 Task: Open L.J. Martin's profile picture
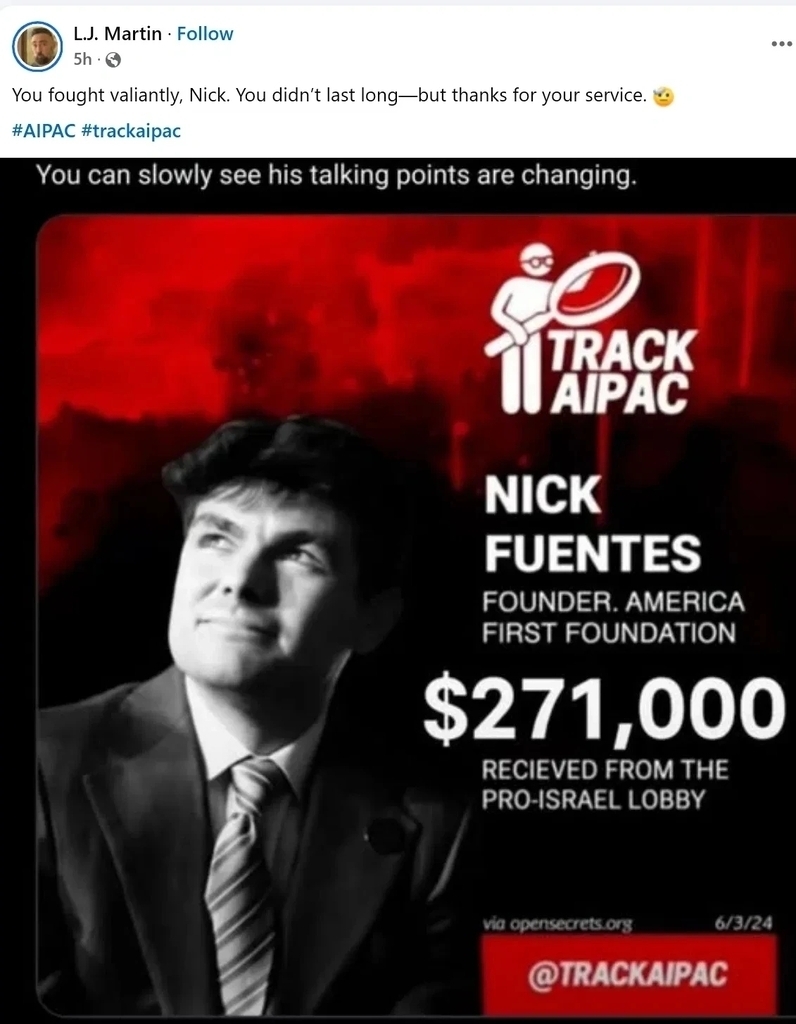[x=40, y=46]
